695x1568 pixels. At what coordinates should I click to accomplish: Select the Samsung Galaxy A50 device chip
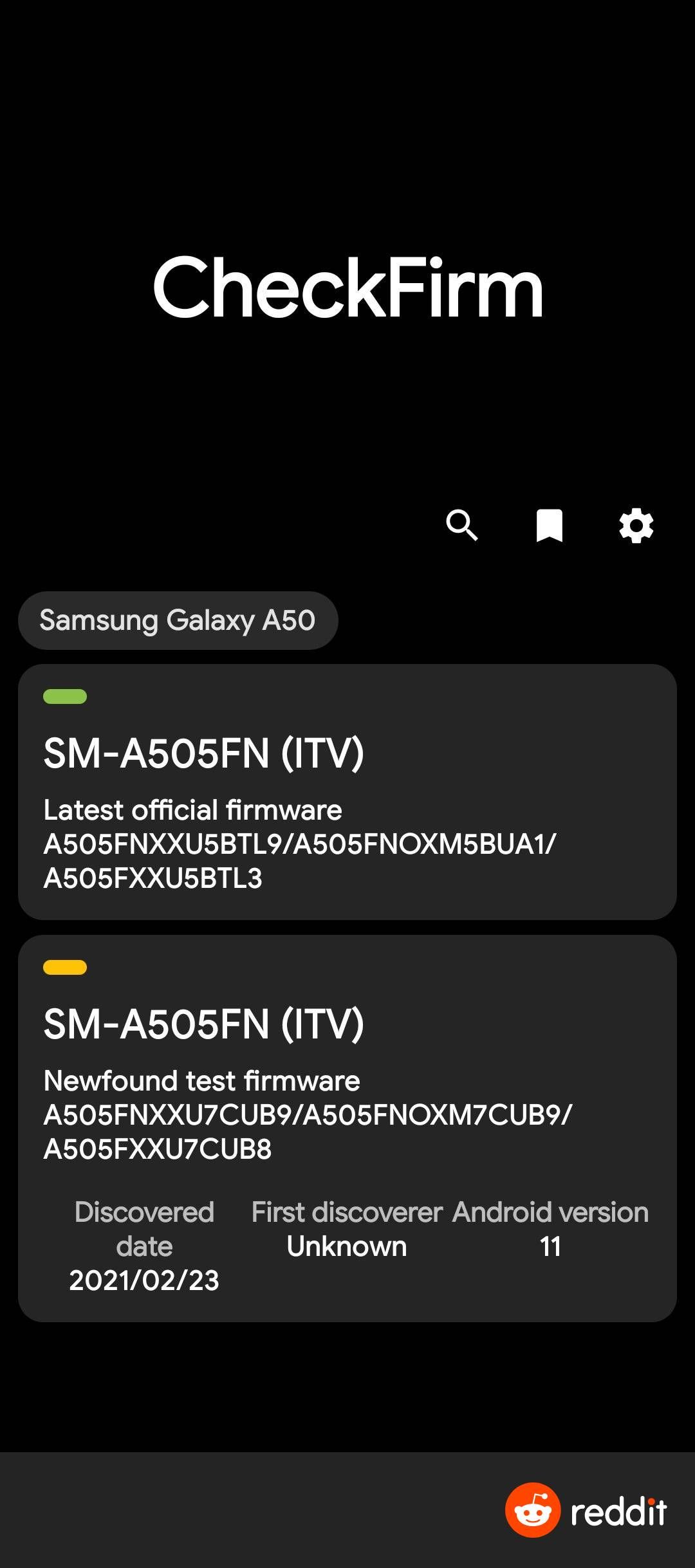178,620
